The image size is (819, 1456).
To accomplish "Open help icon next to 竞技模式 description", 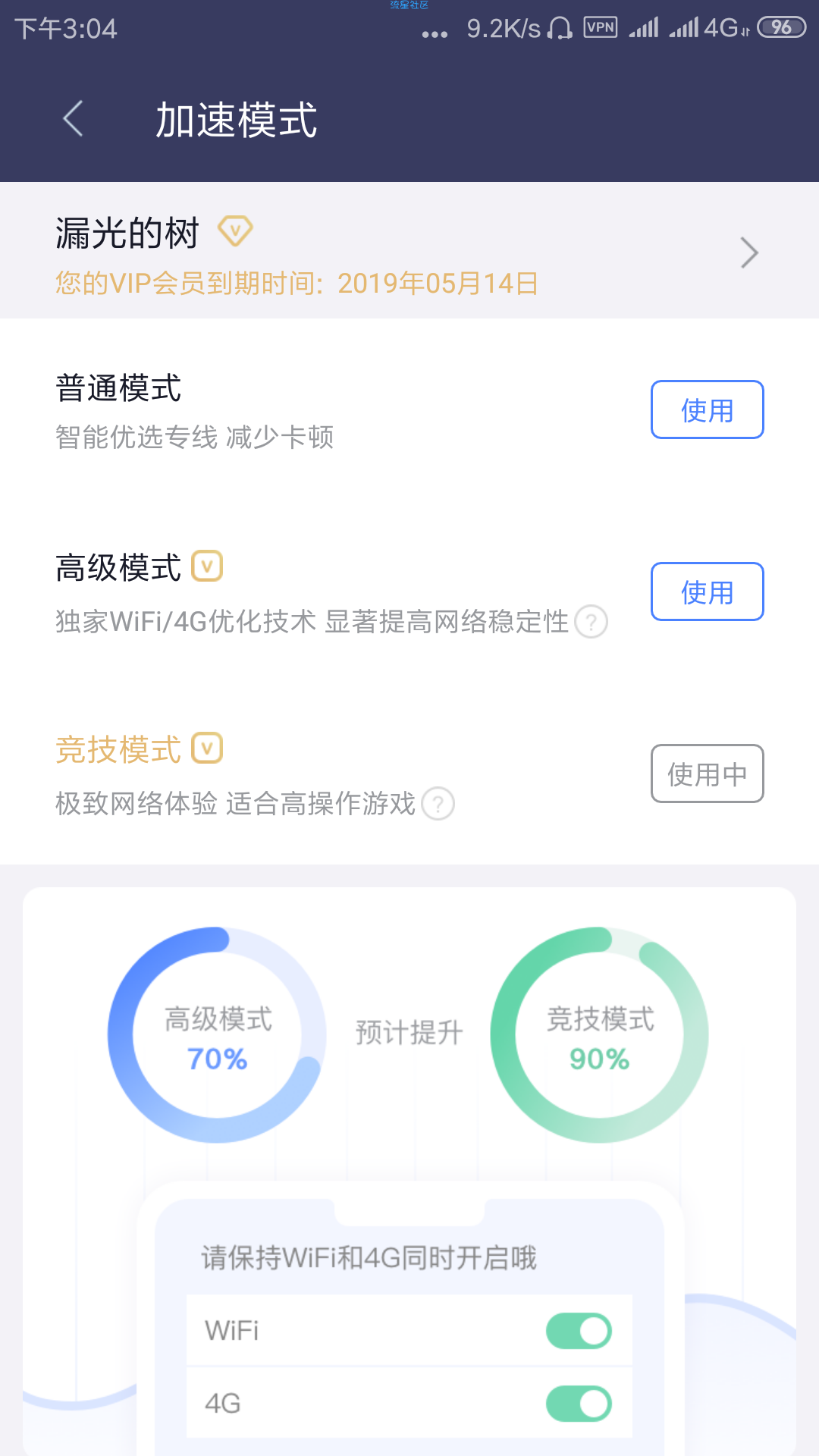I will 438,804.
